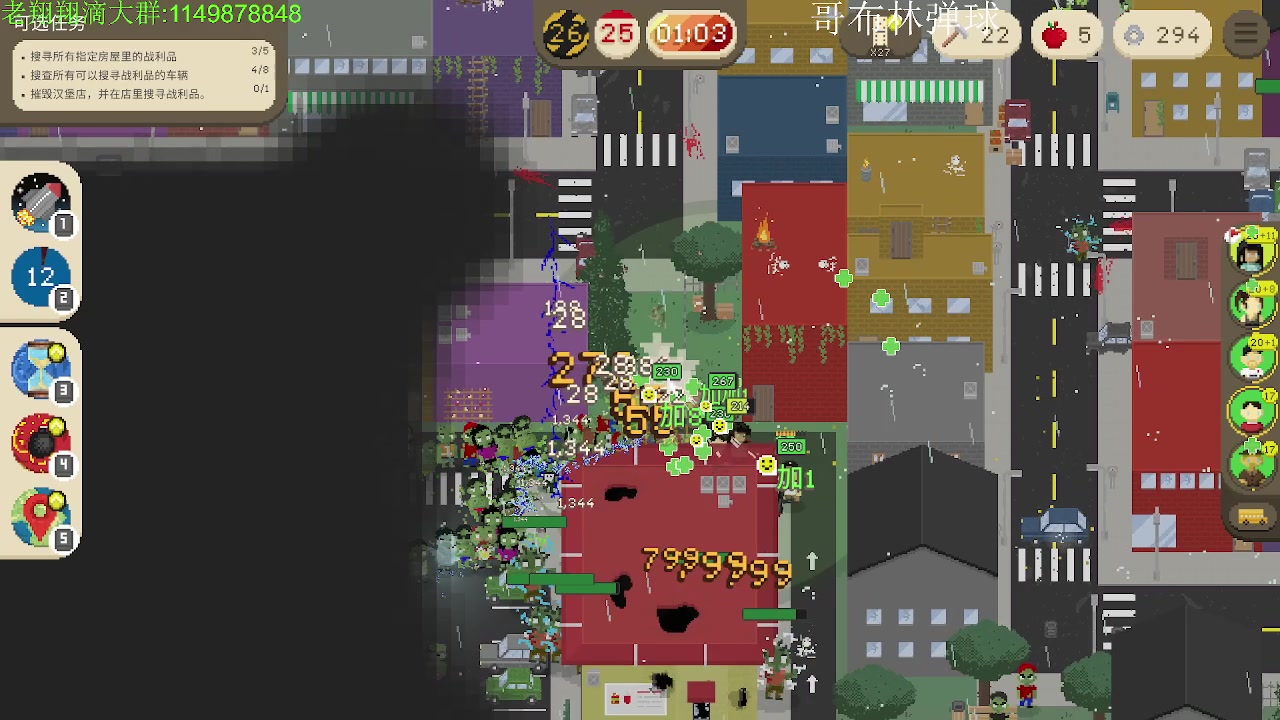
Task: Select the fifth survivor with cowboy hat
Action: click(x=1251, y=464)
